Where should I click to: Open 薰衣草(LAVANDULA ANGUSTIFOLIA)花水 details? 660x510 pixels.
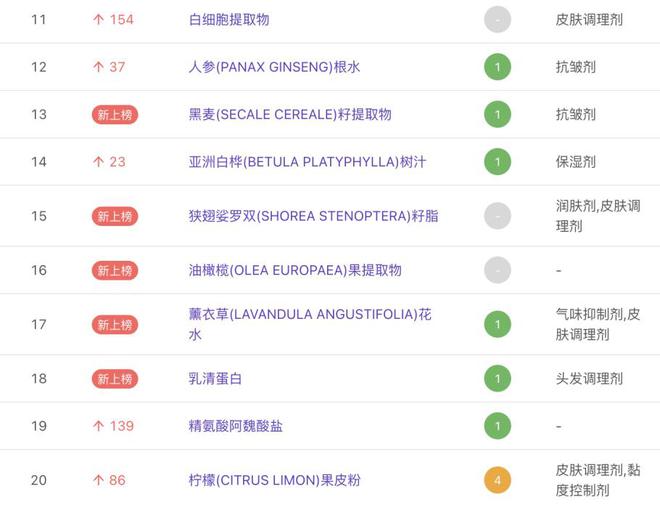pyautogui.click(x=310, y=315)
